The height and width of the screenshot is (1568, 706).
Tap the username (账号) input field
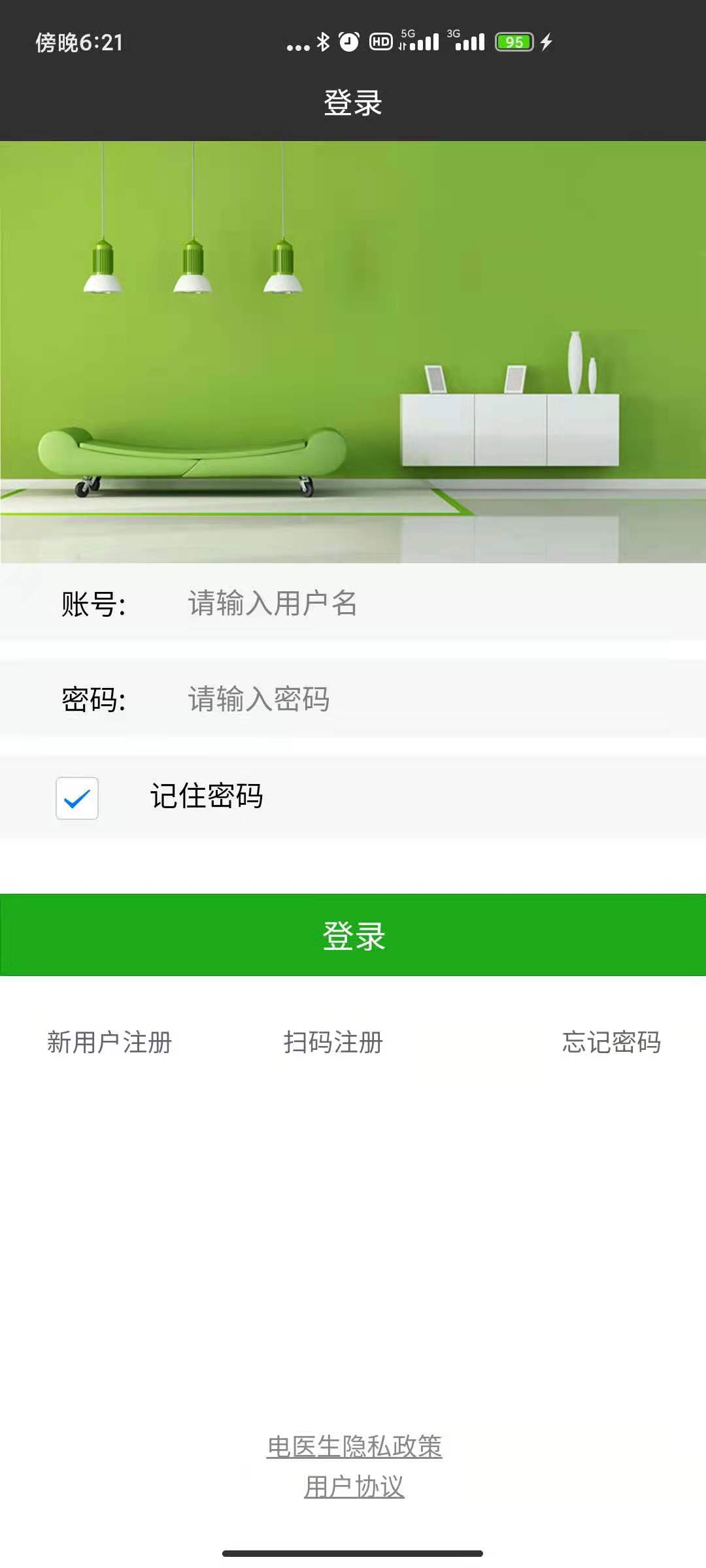pos(418,602)
